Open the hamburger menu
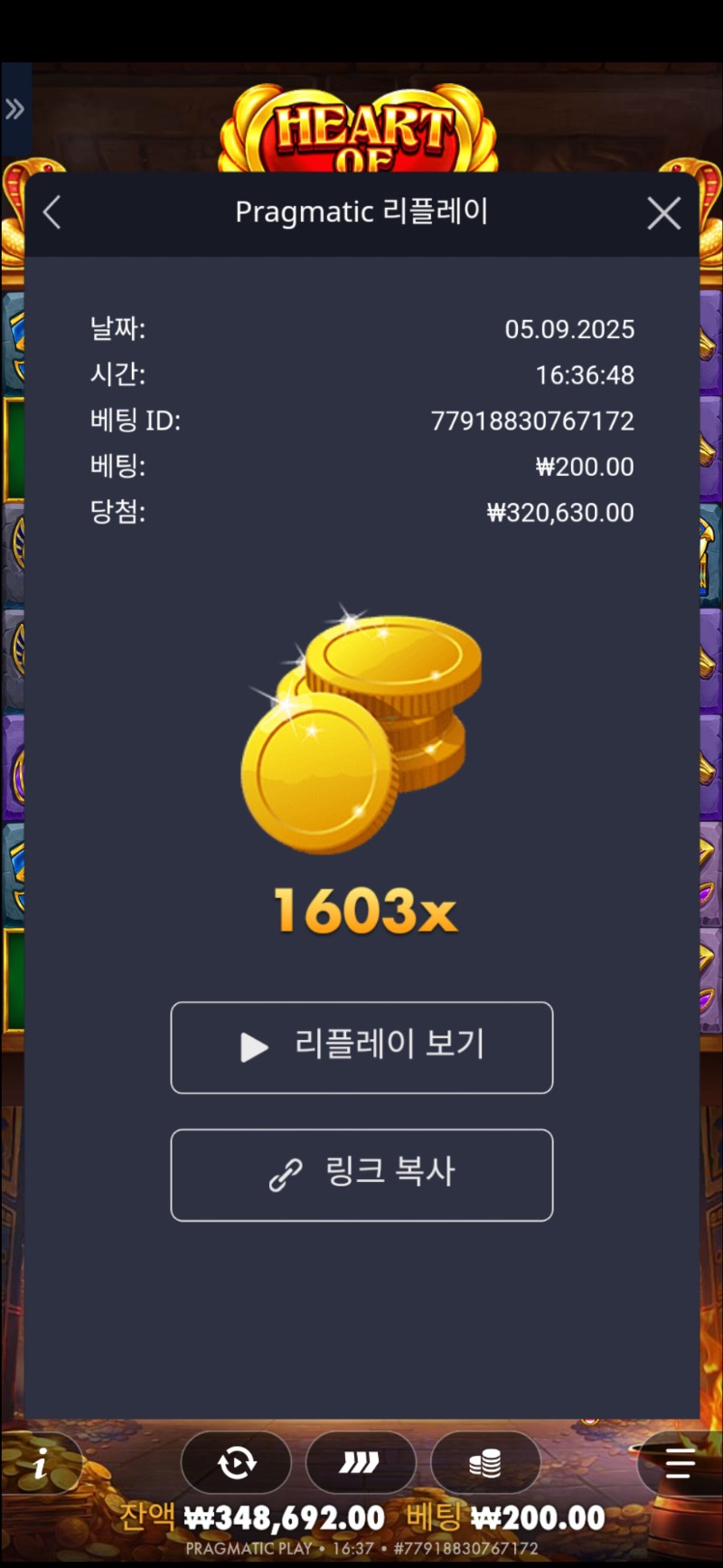Screen dimensions: 723x1568 pyautogui.click(x=680, y=1462)
